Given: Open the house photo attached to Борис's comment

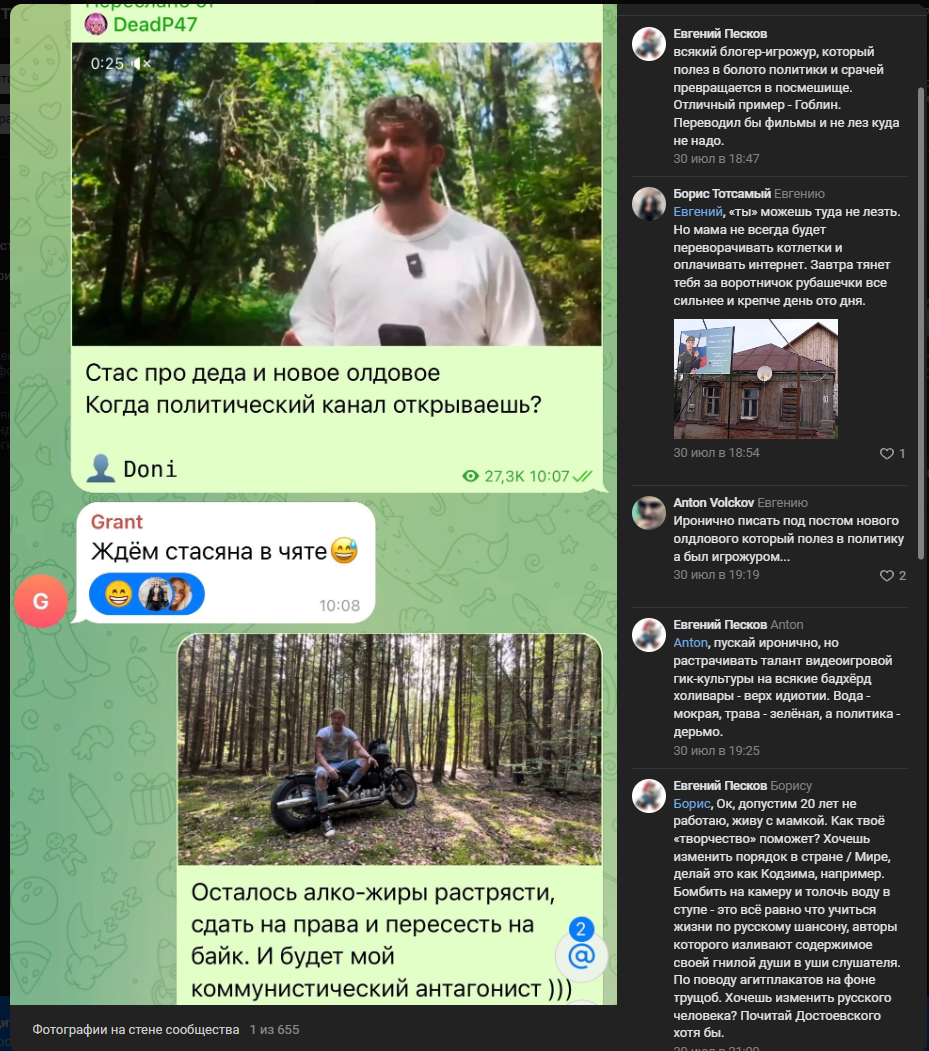Looking at the screenshot, I should 755,379.
